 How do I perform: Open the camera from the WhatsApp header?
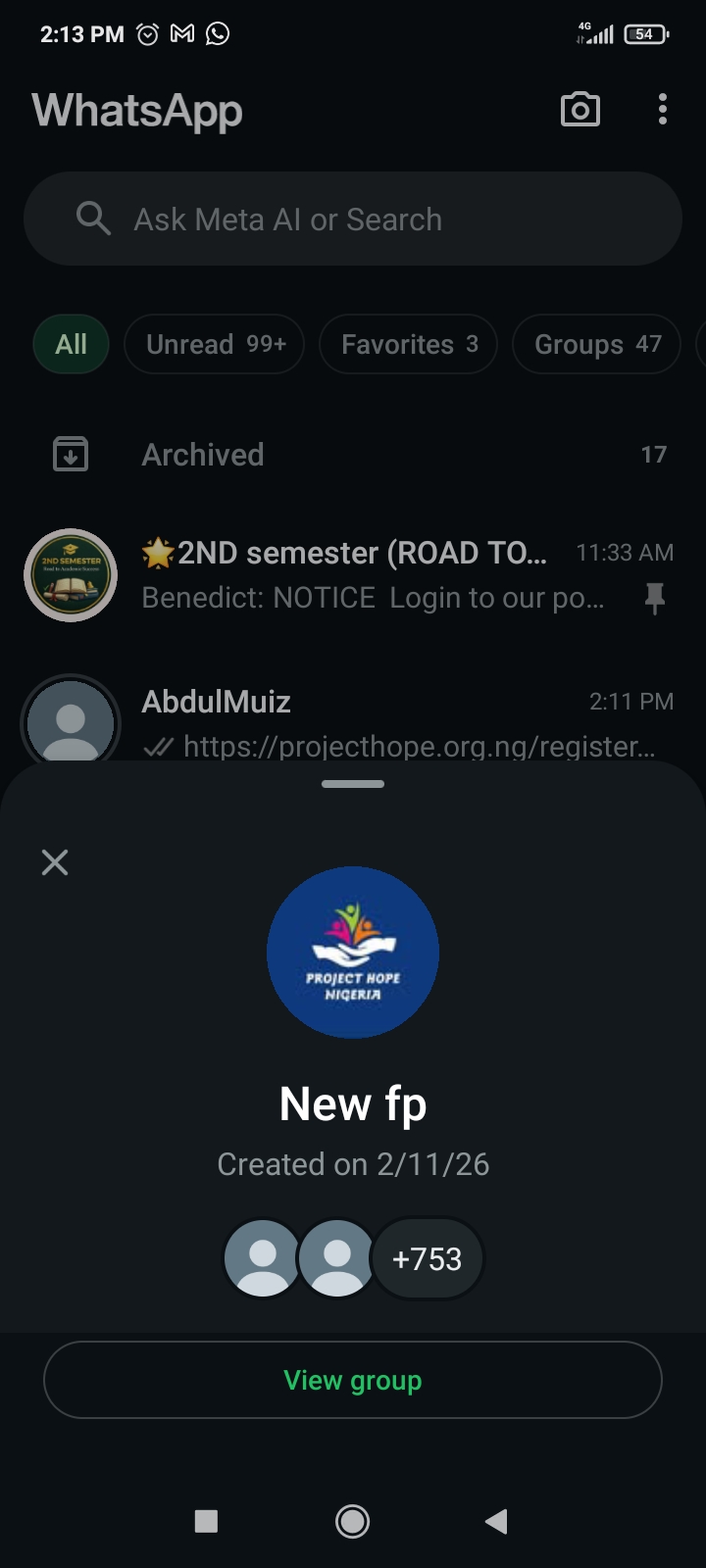click(x=580, y=110)
